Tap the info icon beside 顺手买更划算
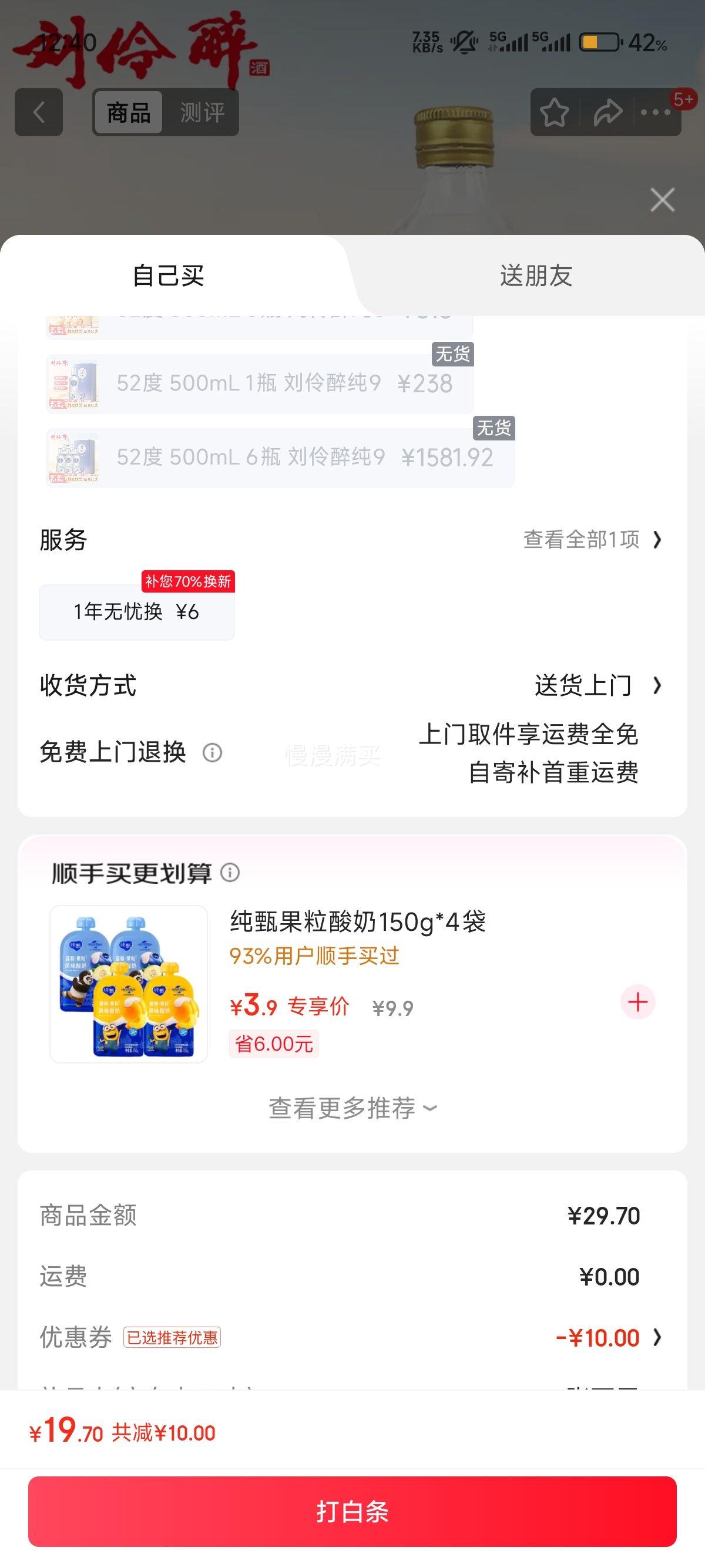The image size is (705, 1568). pyautogui.click(x=230, y=872)
